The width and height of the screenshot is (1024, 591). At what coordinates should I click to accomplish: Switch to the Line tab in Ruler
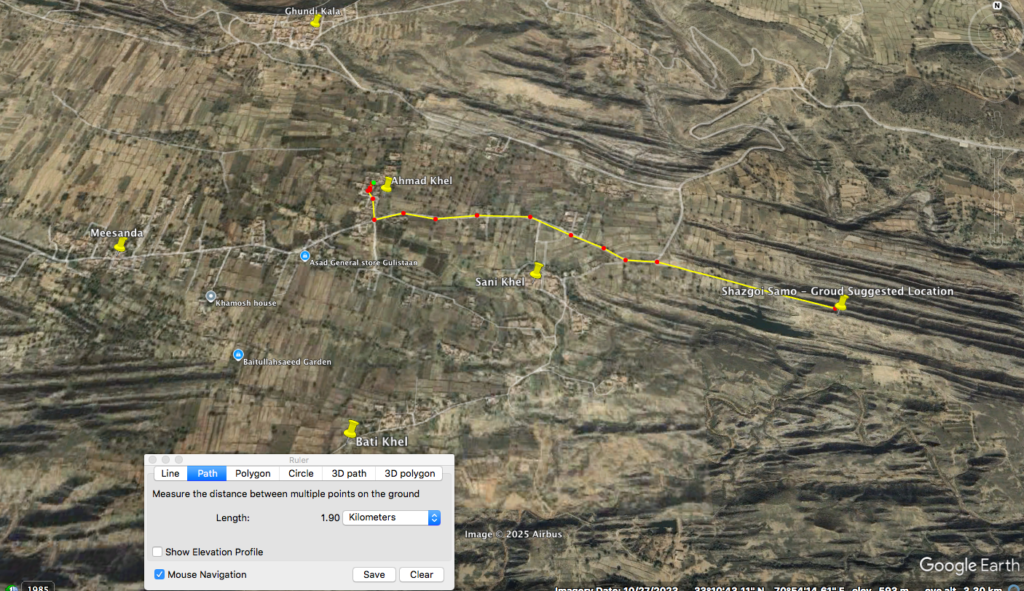[170, 473]
